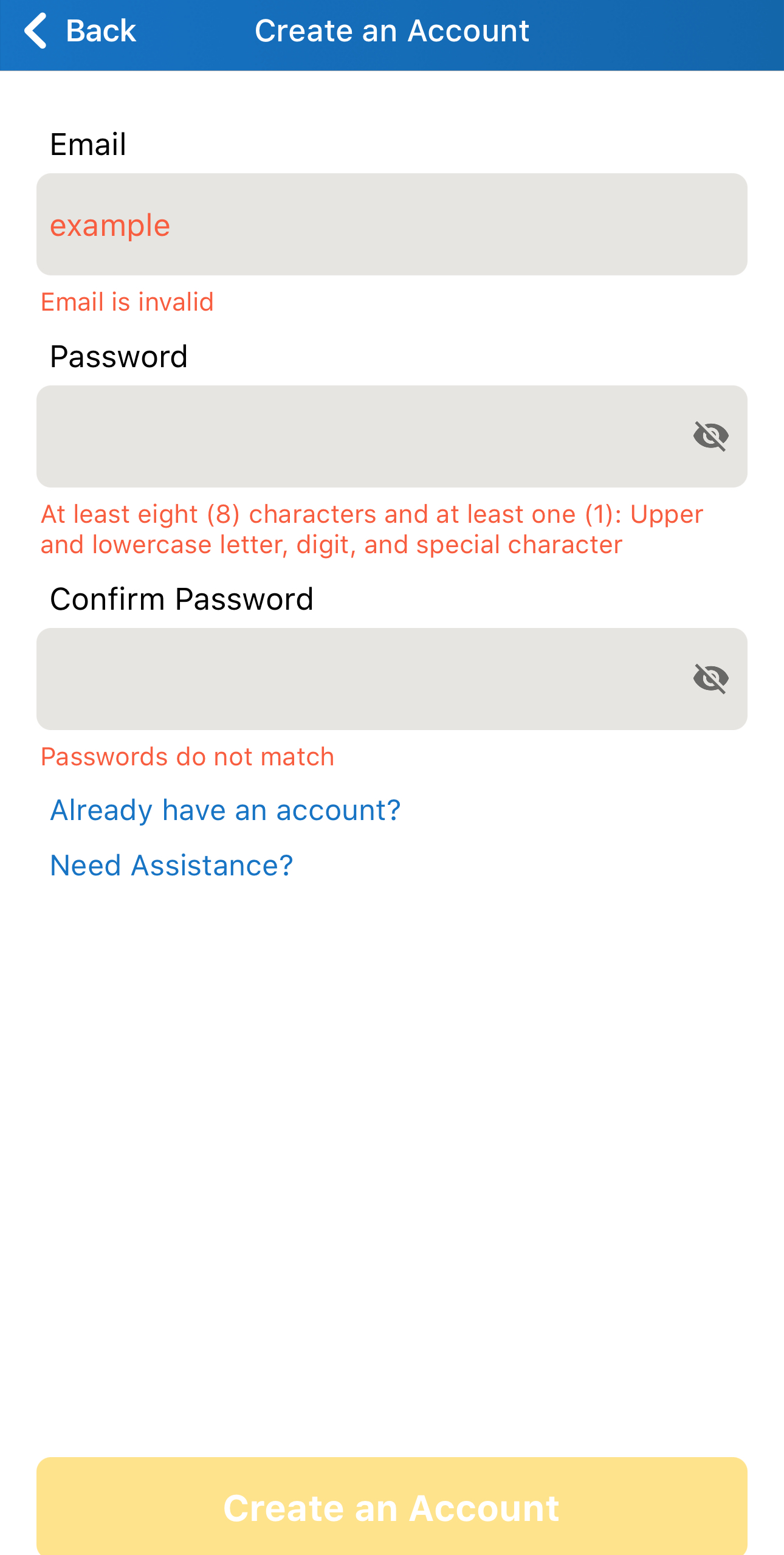Screen dimensions: 784x1555
Task: Go back from Create an Account
Action: point(79,32)
